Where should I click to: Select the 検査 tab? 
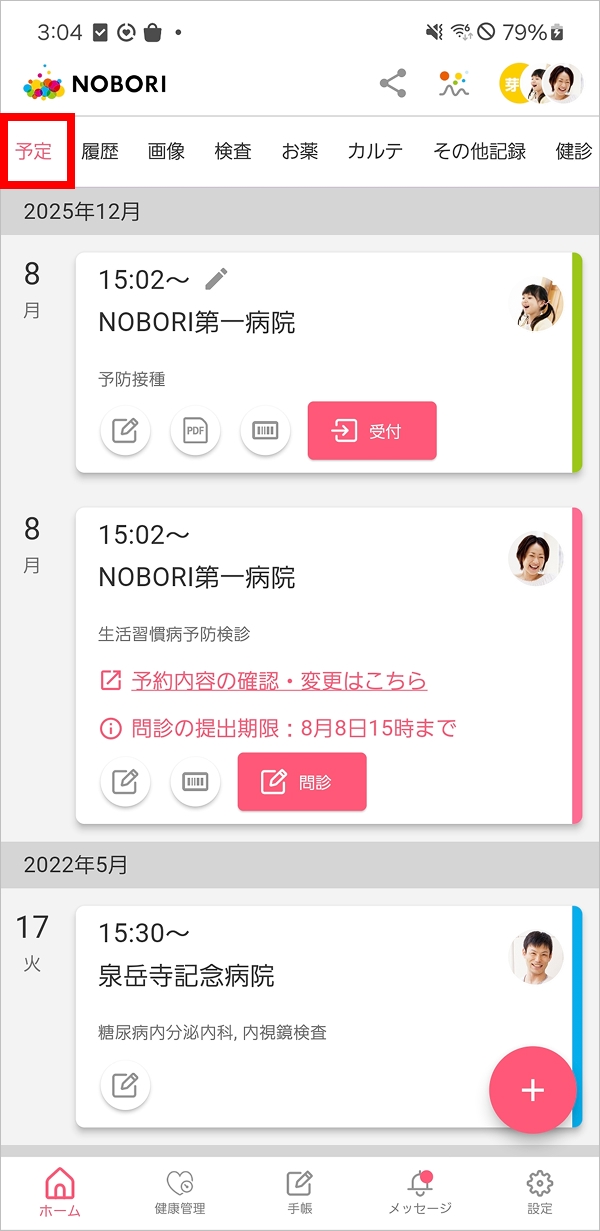(x=233, y=152)
